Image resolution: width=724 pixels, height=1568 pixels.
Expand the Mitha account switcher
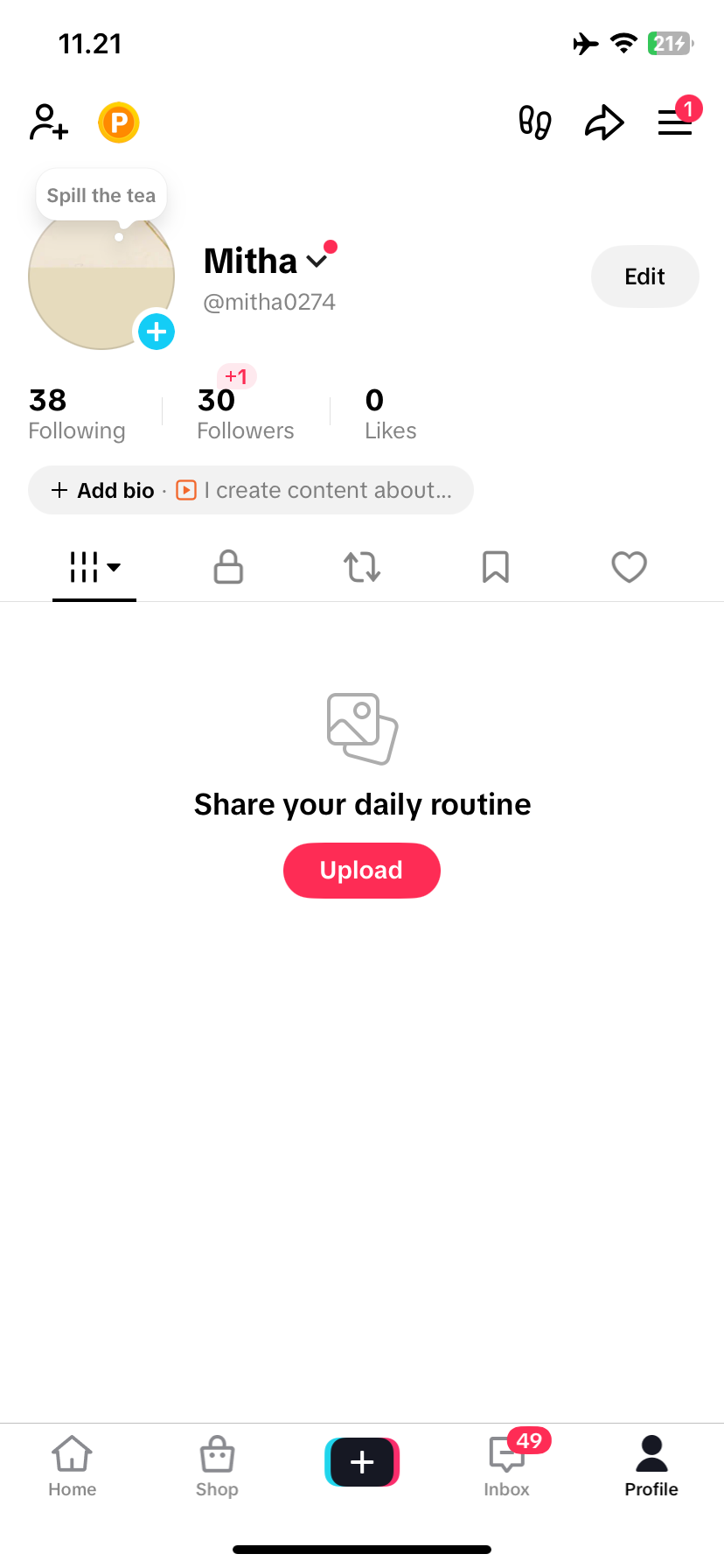[317, 261]
